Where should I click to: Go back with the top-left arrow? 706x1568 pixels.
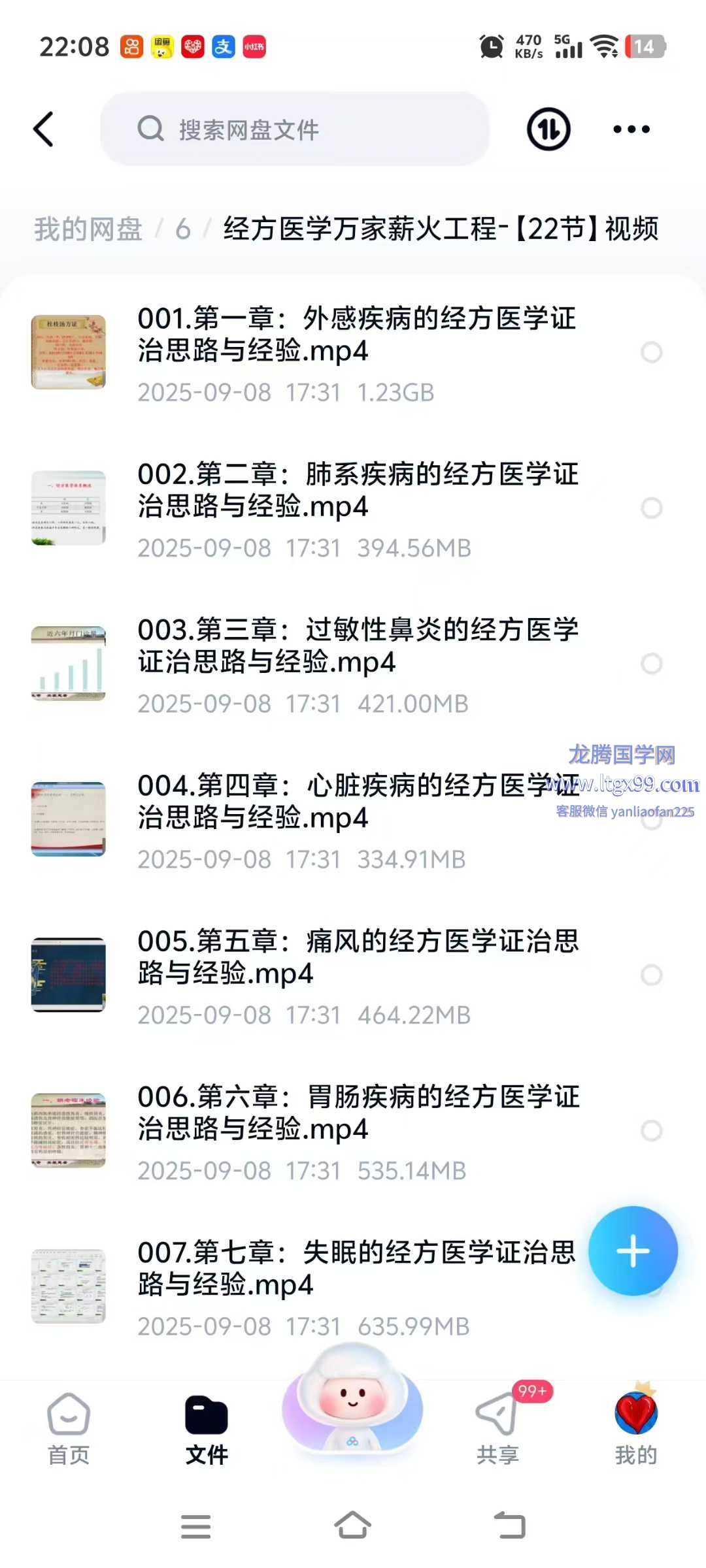44,129
